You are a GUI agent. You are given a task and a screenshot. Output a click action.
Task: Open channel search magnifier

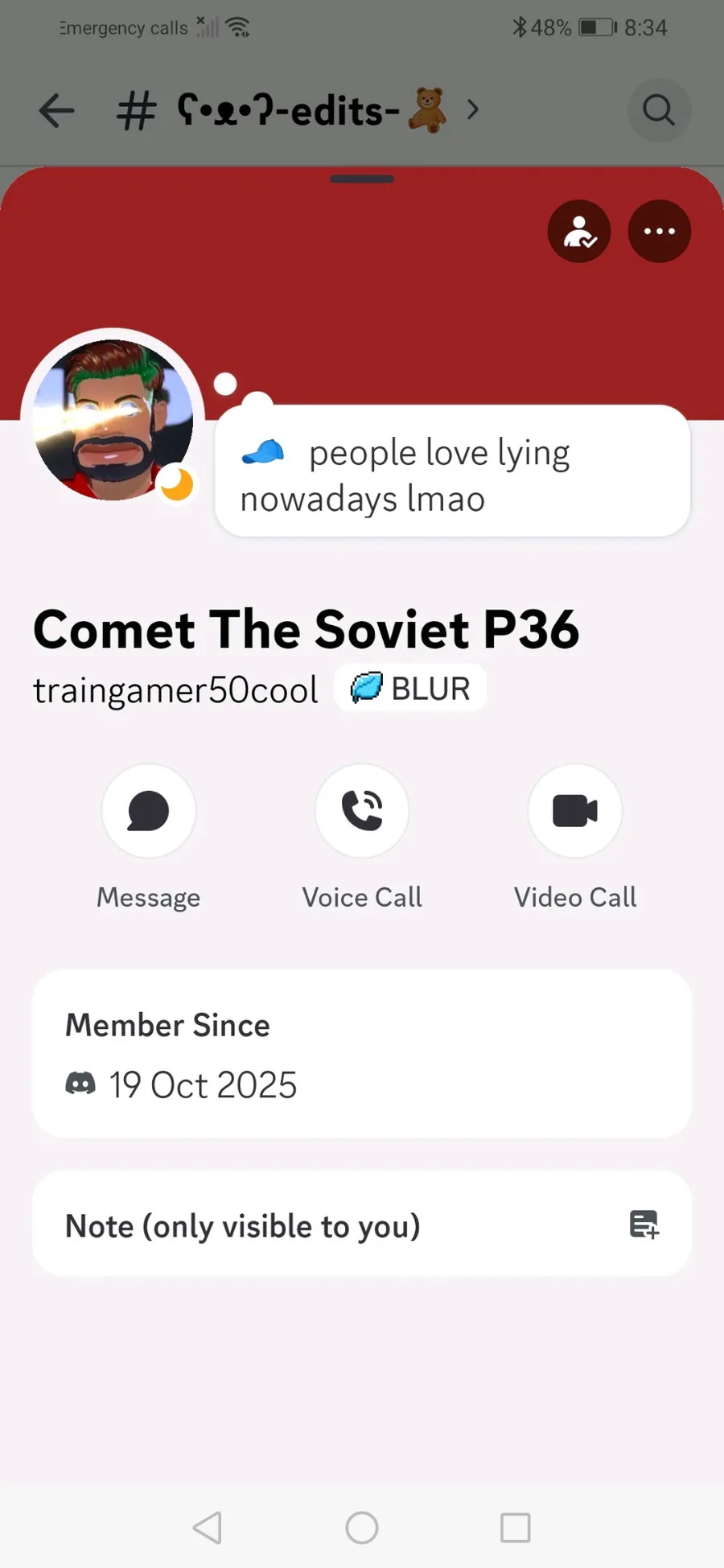tap(659, 109)
